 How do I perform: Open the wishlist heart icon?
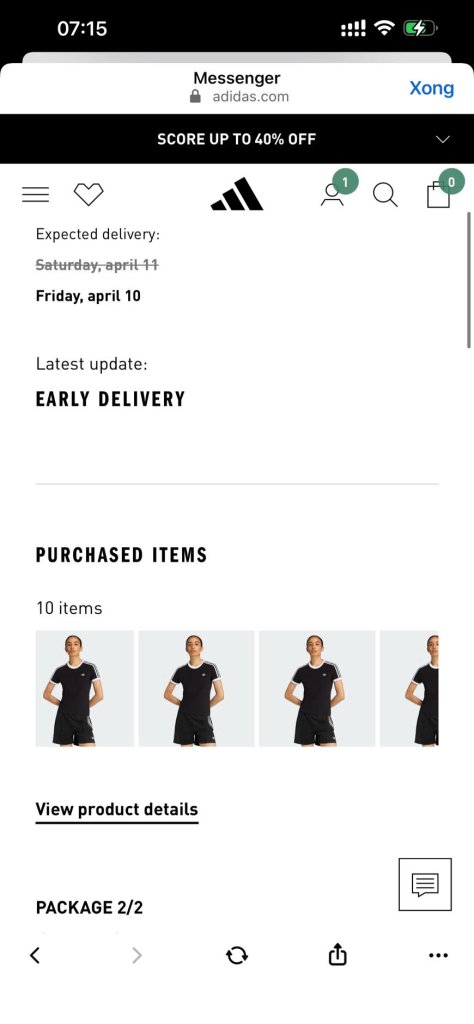[88, 195]
